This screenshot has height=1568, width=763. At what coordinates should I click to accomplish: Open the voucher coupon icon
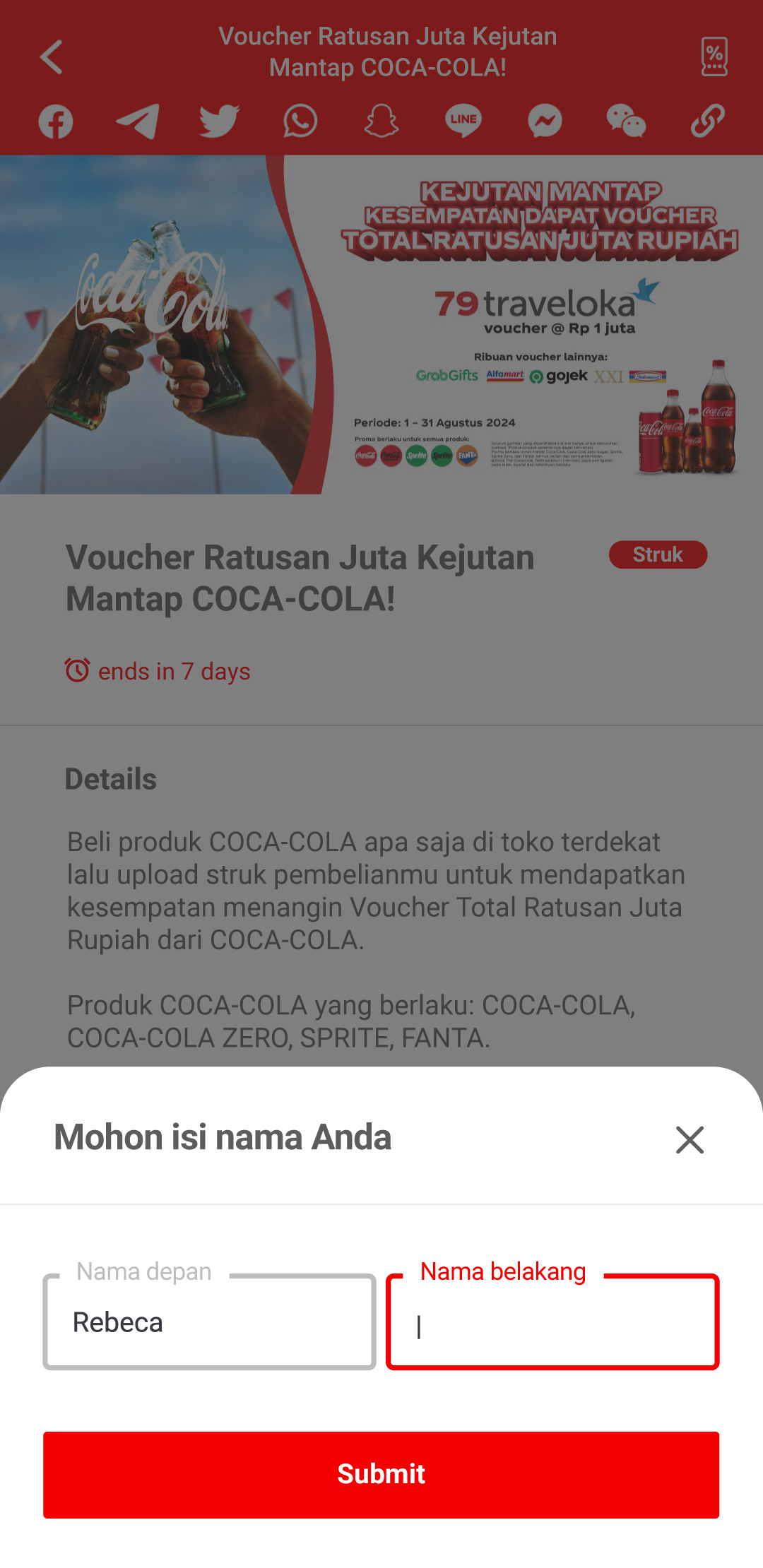click(714, 57)
